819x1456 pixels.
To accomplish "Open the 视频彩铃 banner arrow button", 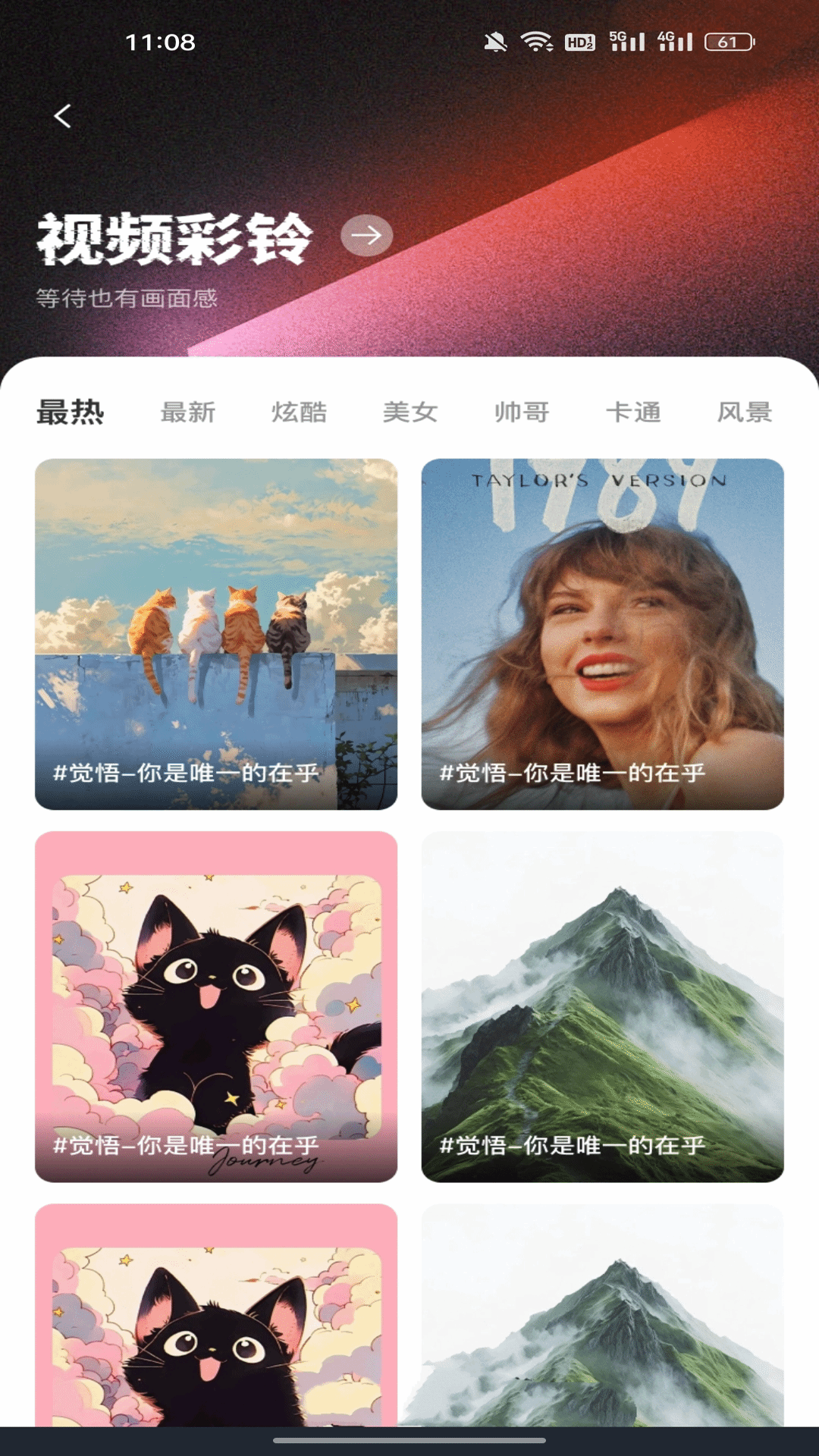I will point(367,235).
